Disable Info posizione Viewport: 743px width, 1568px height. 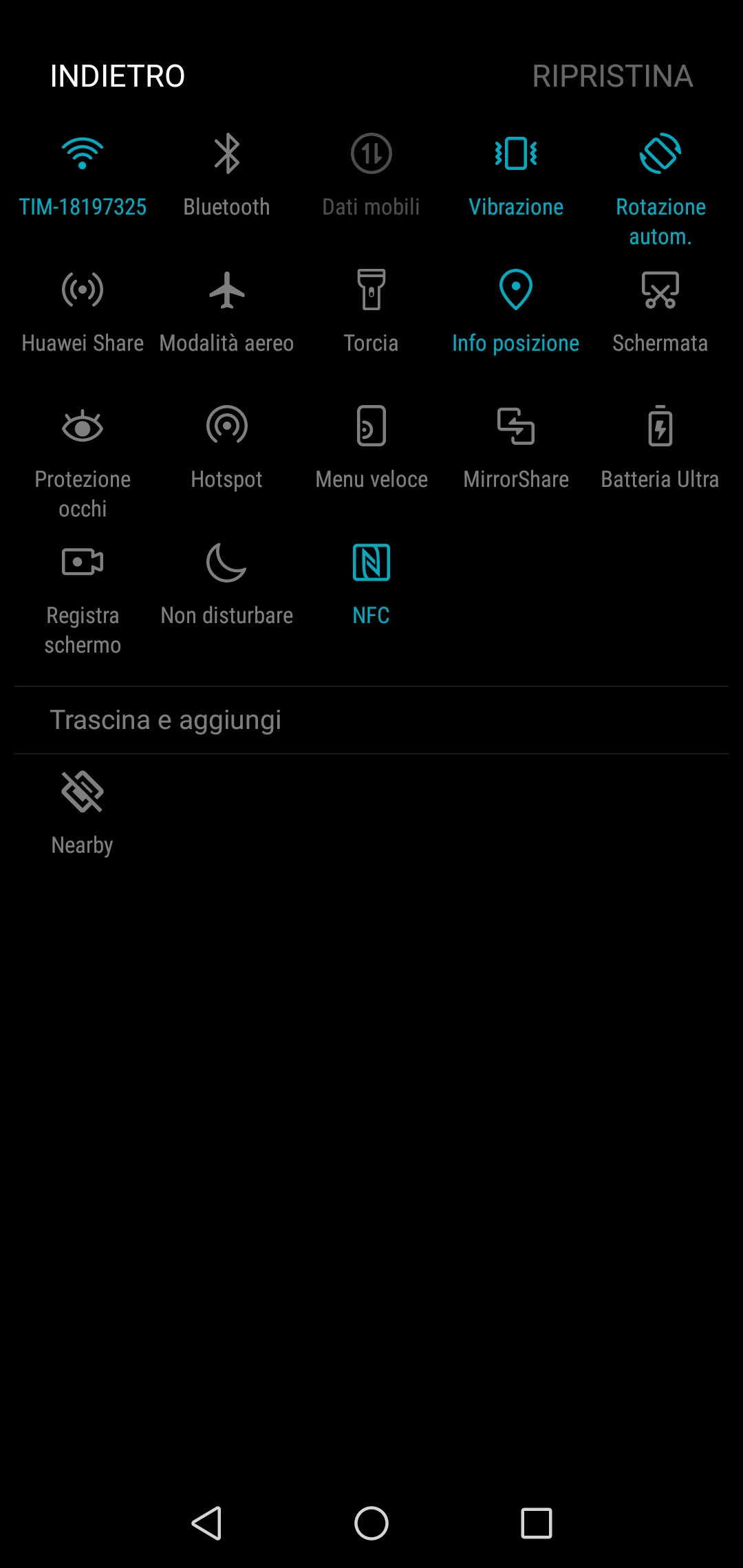tap(516, 312)
